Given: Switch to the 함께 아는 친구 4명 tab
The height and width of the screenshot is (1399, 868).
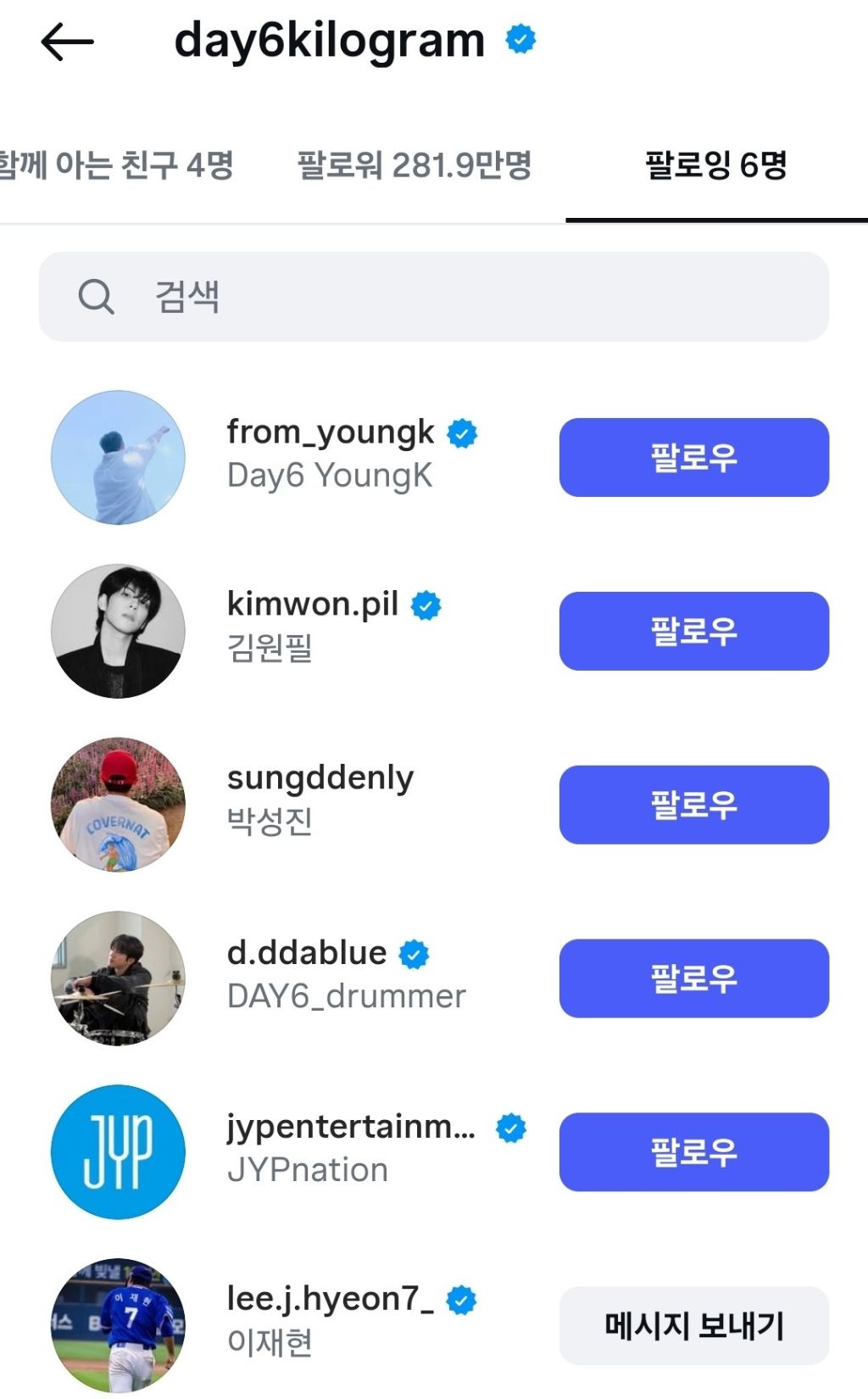Looking at the screenshot, I should coord(116,164).
